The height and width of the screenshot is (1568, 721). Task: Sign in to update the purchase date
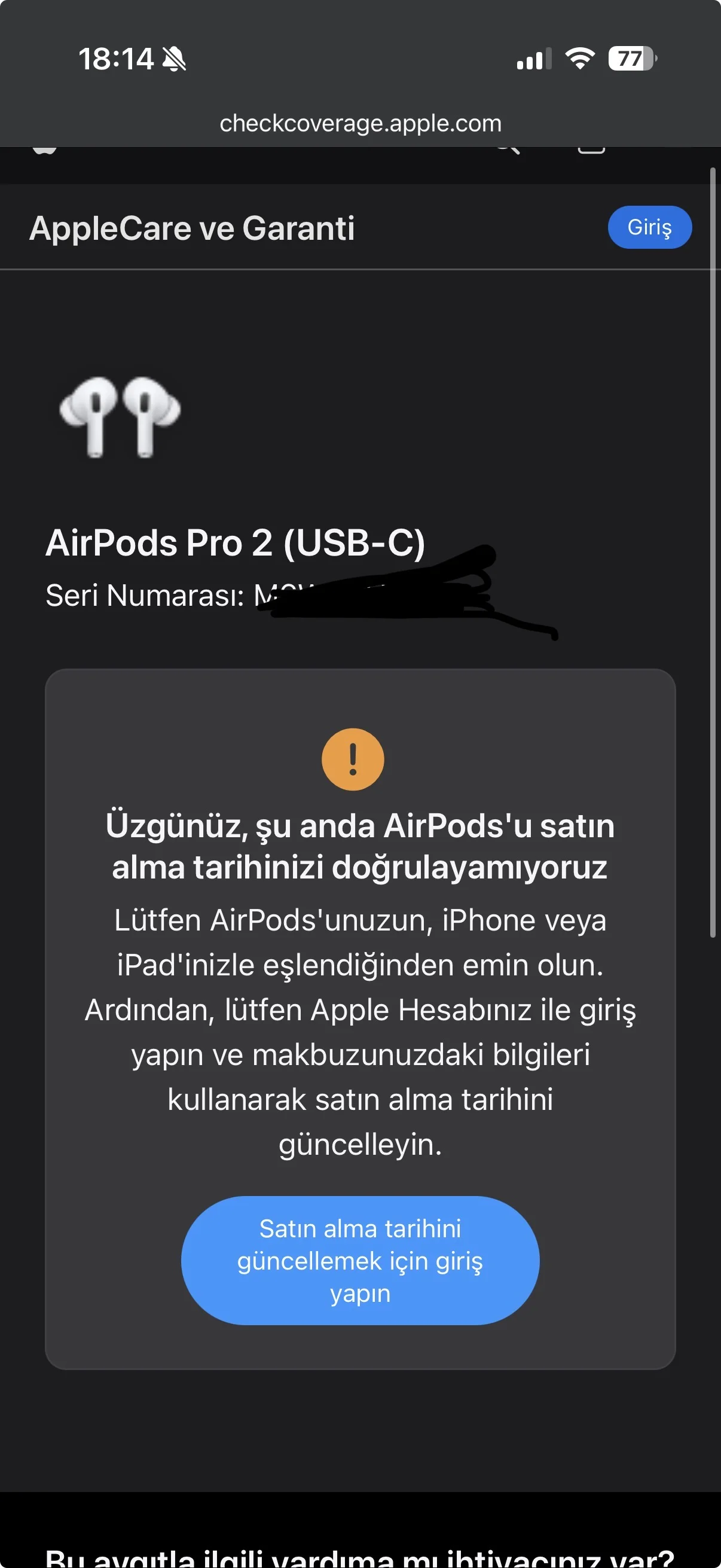click(360, 1260)
